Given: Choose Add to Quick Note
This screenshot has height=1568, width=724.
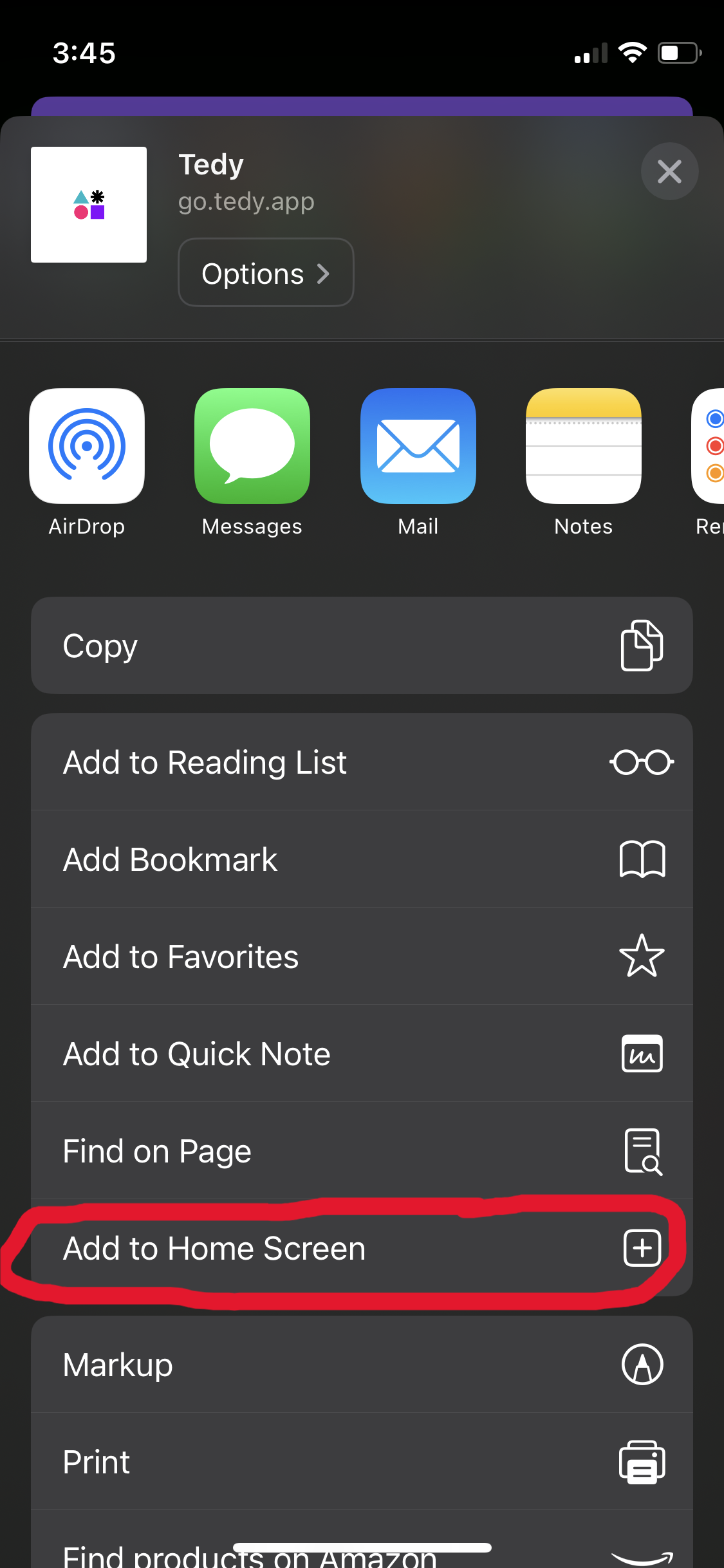Looking at the screenshot, I should pyautogui.click(x=362, y=1054).
